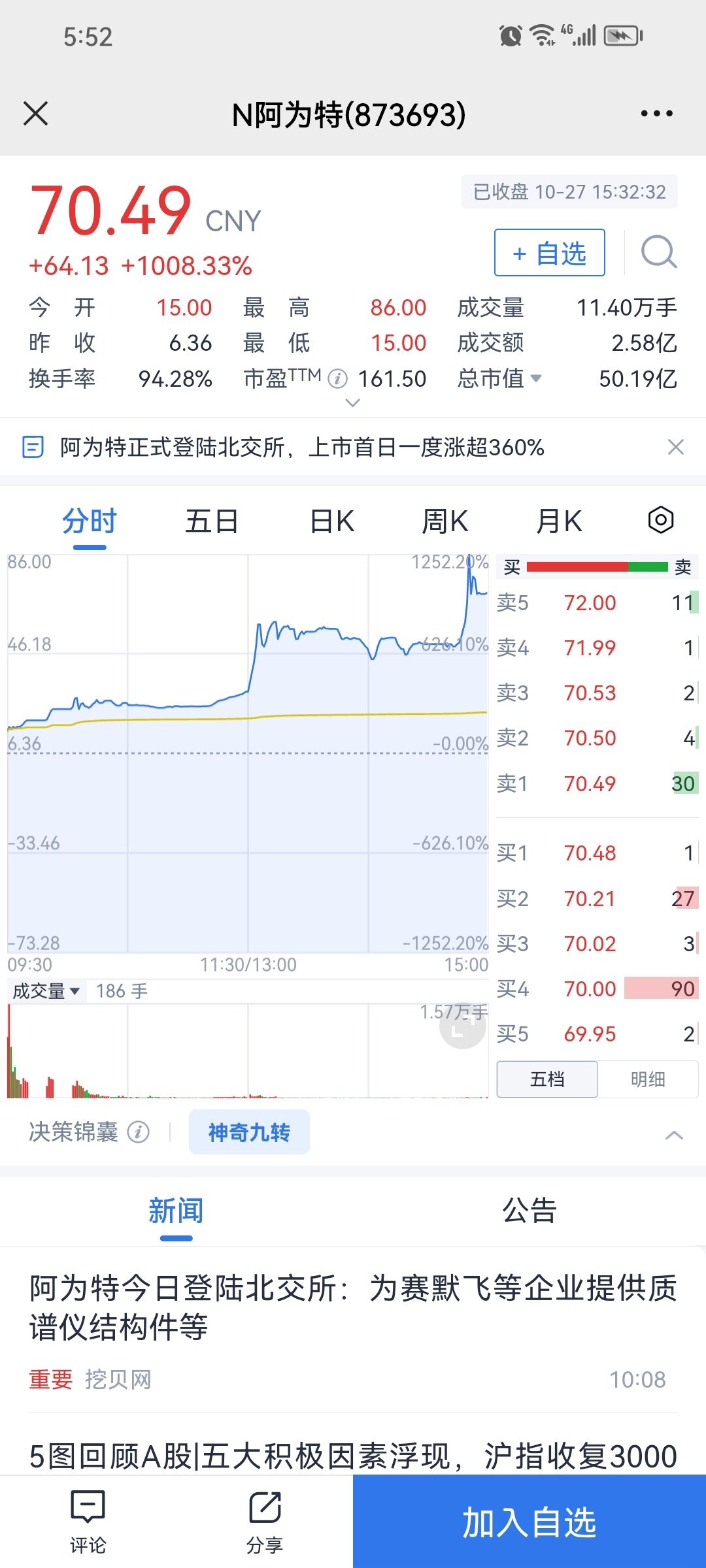Open the three-dot overflow menu
This screenshot has height=1568, width=706.
click(656, 114)
